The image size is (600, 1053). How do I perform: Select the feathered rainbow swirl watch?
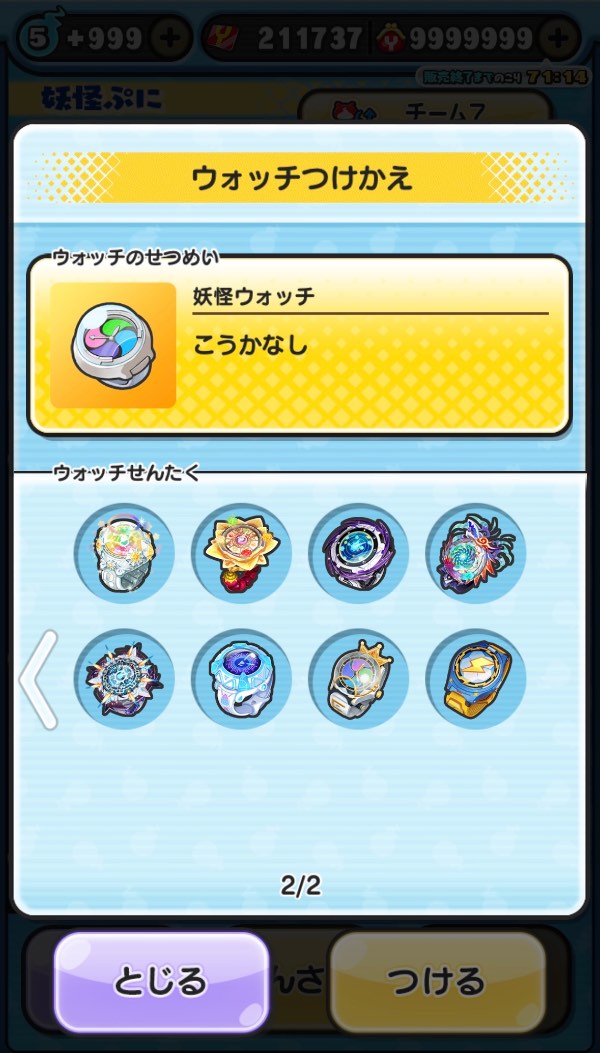(475, 553)
